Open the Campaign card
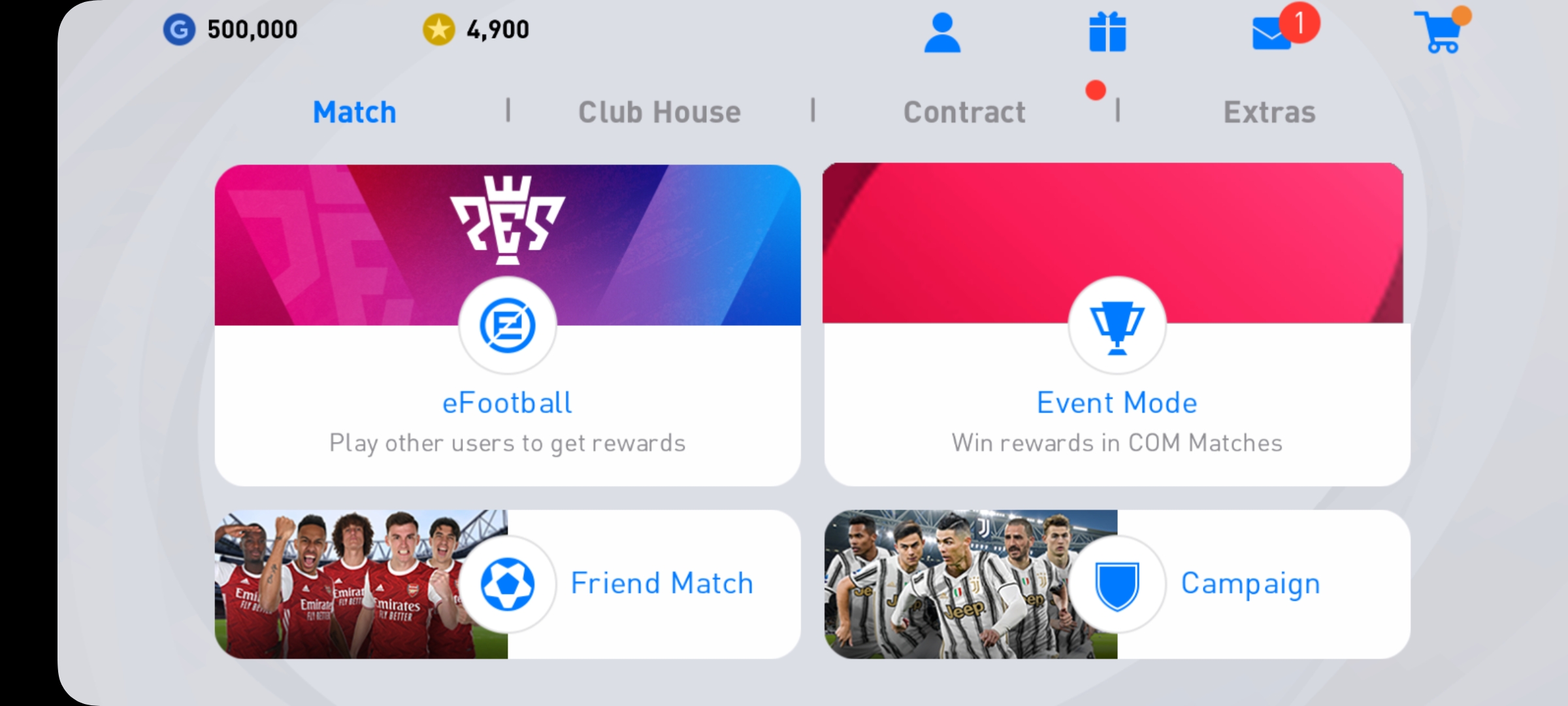 (x=1117, y=584)
